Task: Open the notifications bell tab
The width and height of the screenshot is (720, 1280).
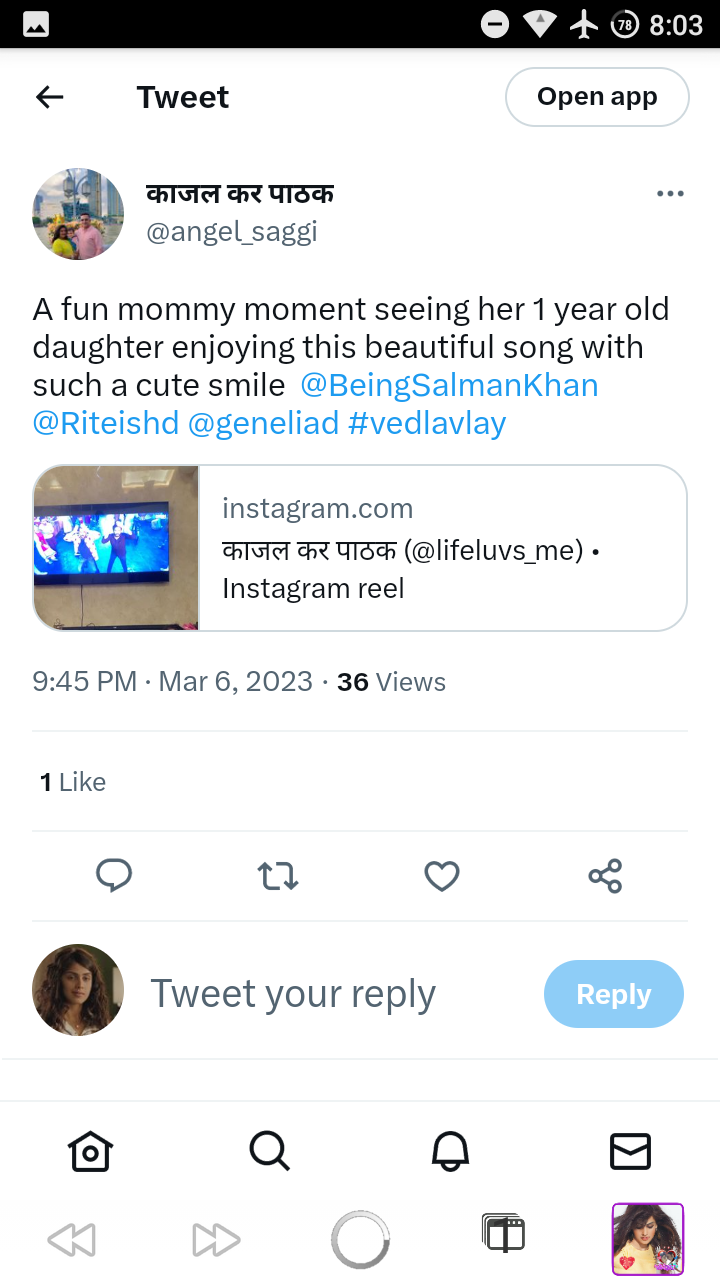Action: coord(450,1151)
